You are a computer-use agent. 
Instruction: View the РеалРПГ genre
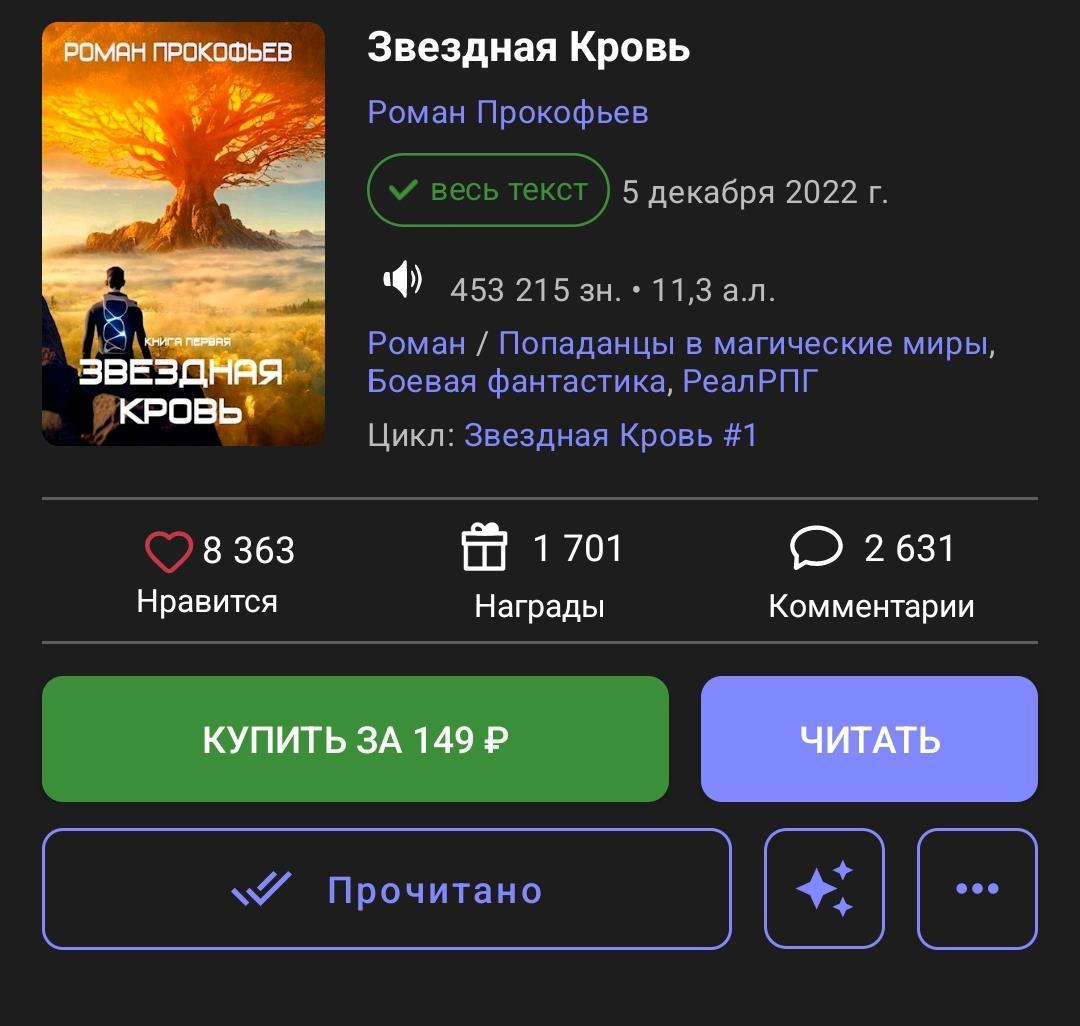click(x=750, y=381)
